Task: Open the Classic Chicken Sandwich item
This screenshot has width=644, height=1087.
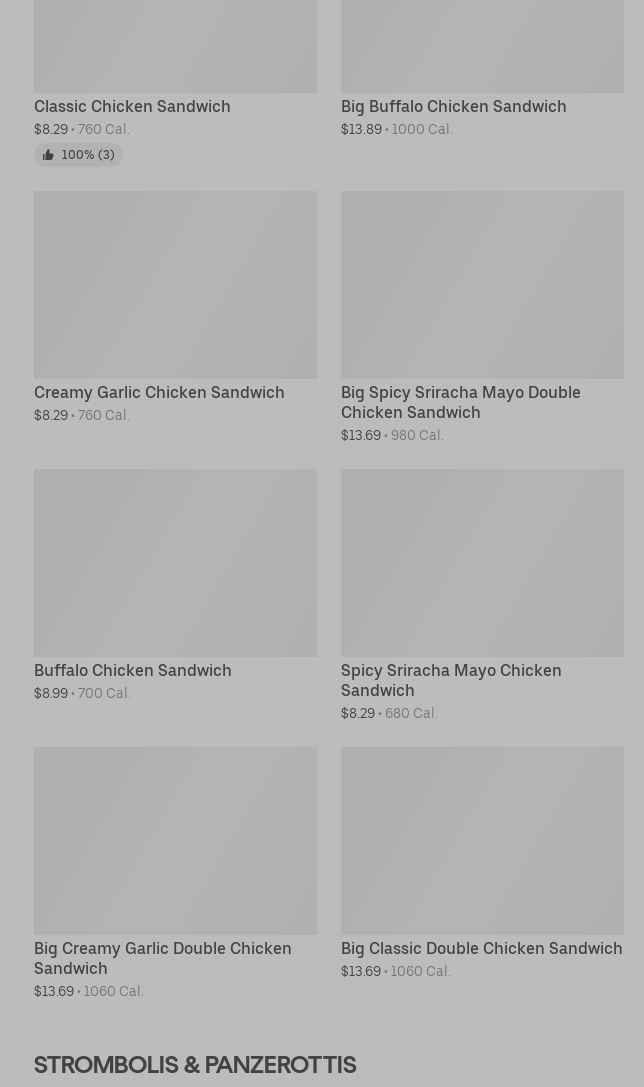Action: (175, 82)
